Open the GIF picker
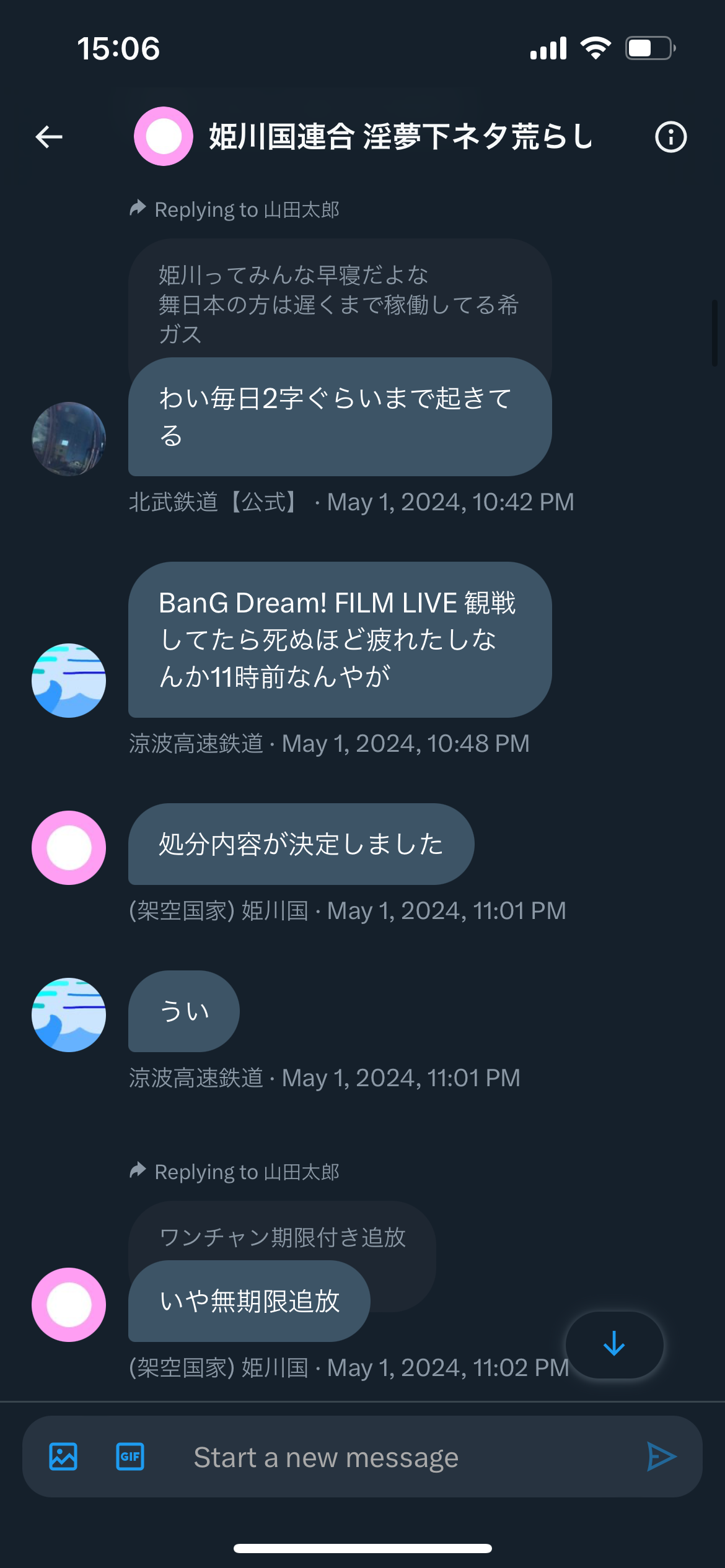 tap(130, 1457)
